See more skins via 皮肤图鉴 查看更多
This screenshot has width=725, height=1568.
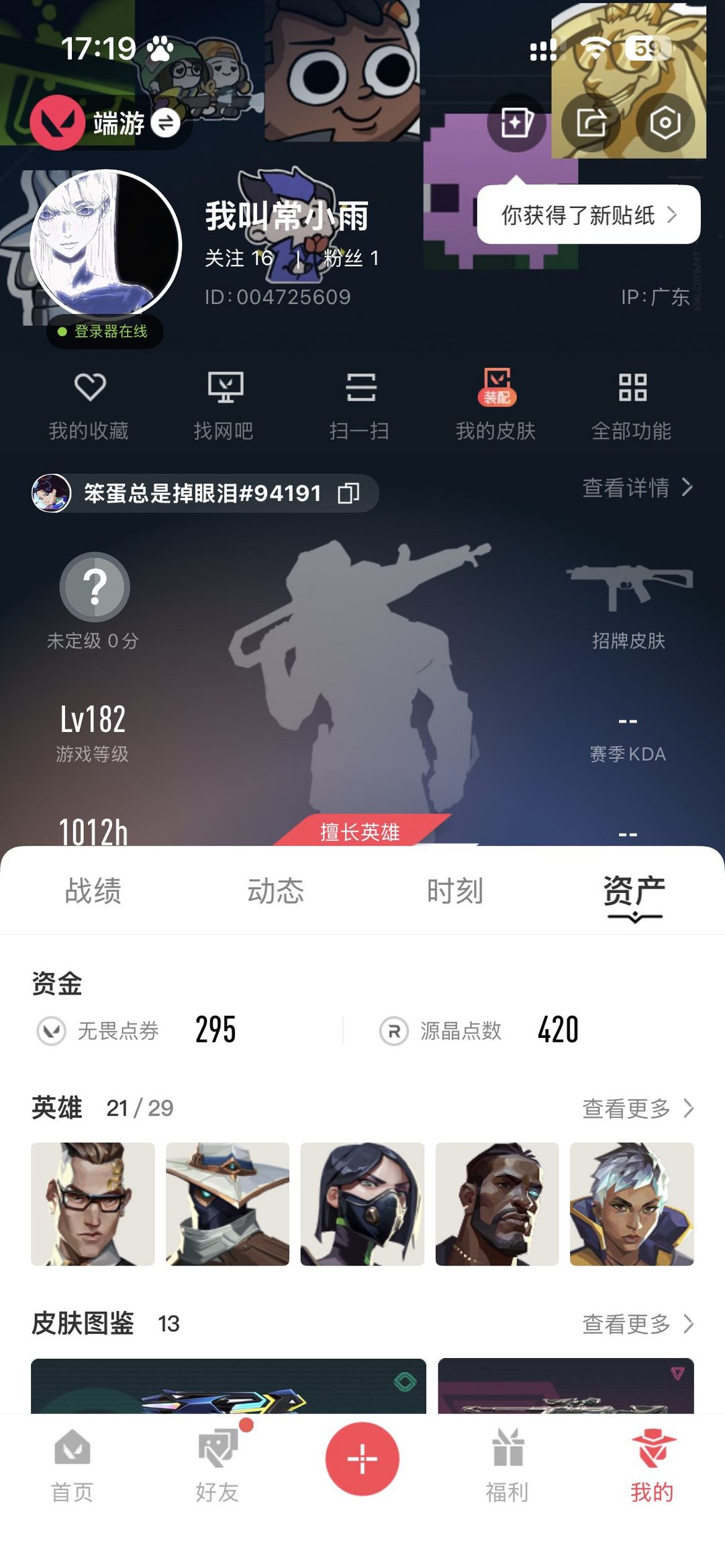pyautogui.click(x=636, y=1324)
